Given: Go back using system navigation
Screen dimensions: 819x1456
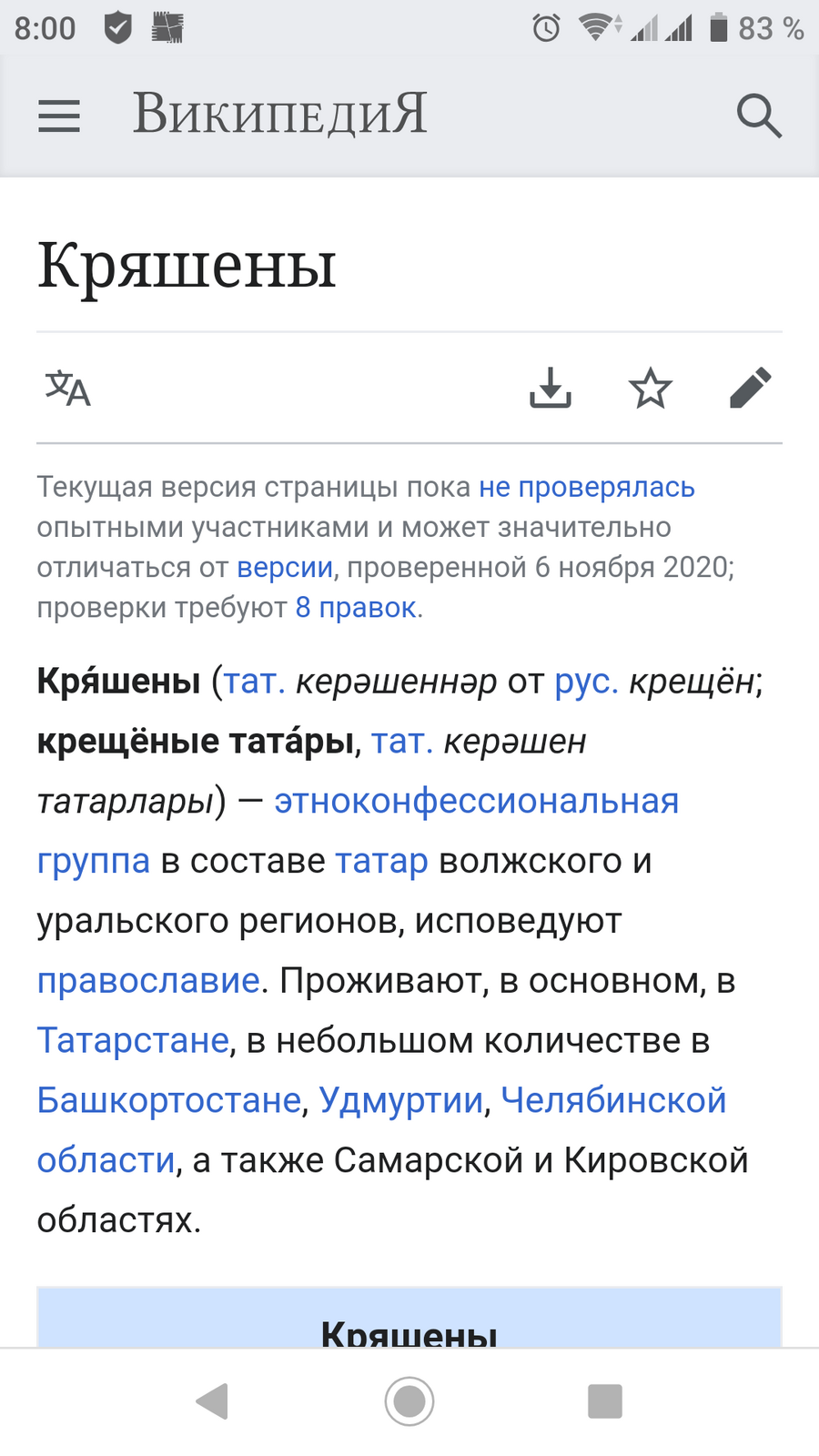Looking at the screenshot, I should click(212, 1401).
